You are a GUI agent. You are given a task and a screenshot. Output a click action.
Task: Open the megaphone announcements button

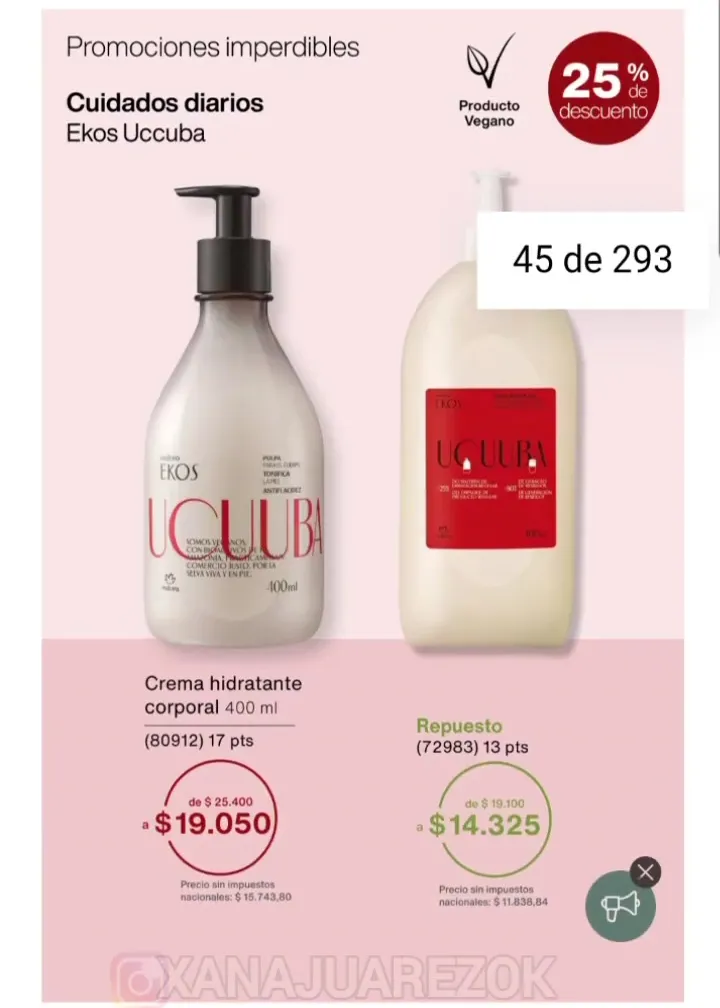tap(620, 906)
